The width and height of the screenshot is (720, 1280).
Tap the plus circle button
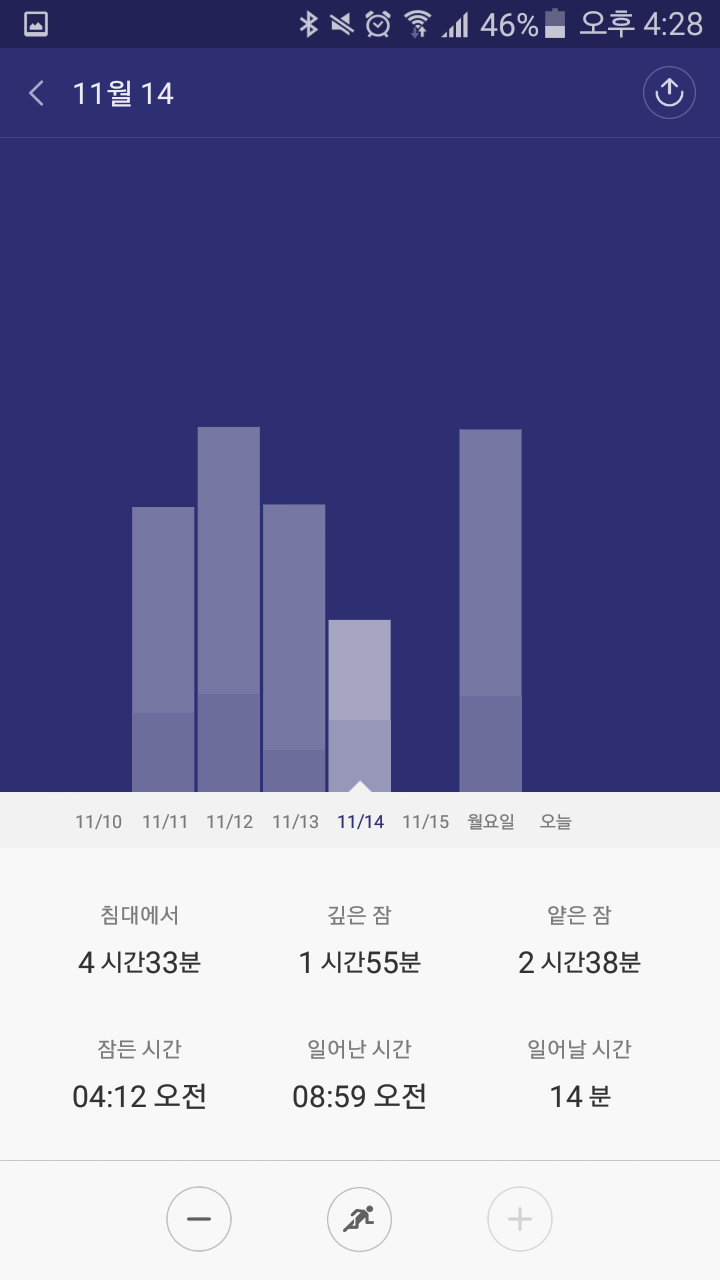click(x=520, y=1219)
